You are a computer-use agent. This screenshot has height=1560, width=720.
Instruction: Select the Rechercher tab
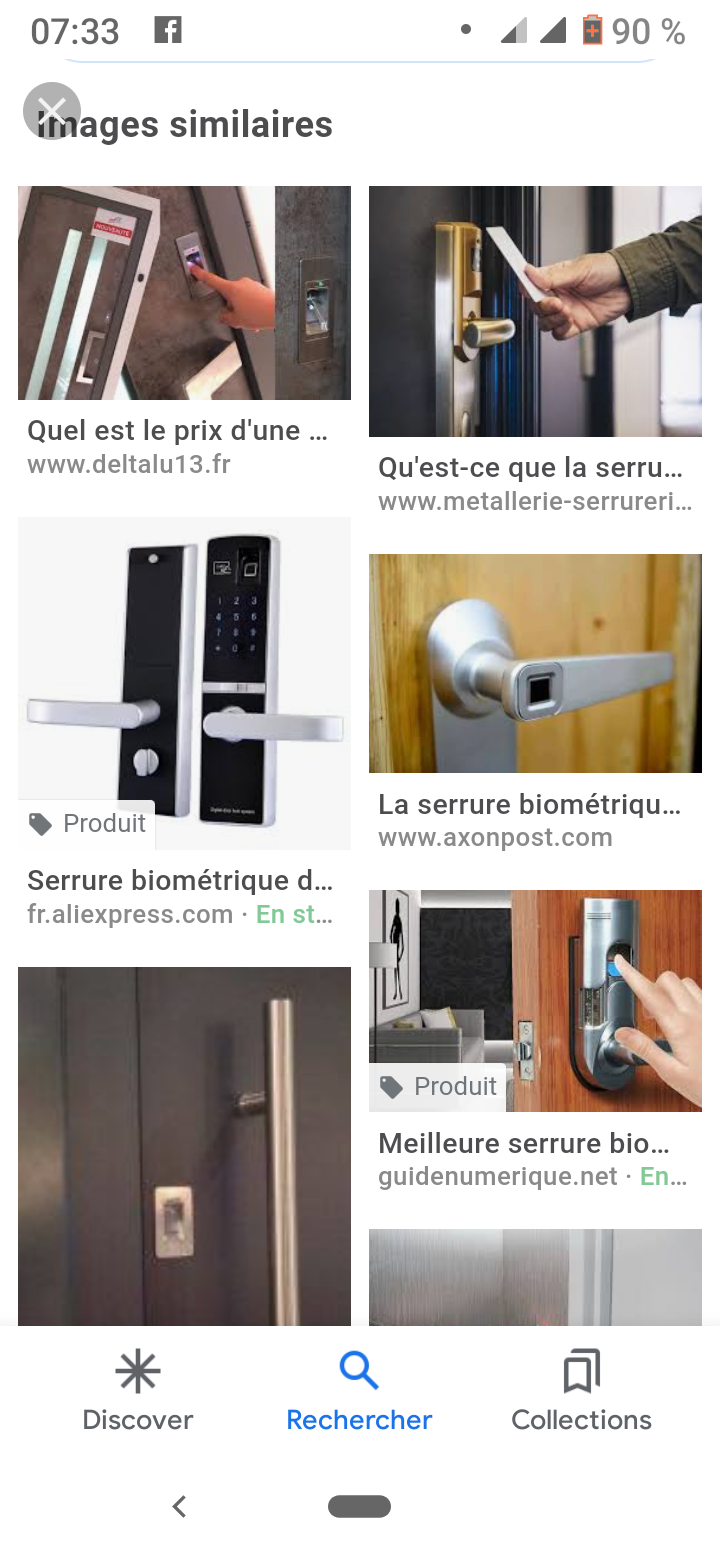[359, 1390]
